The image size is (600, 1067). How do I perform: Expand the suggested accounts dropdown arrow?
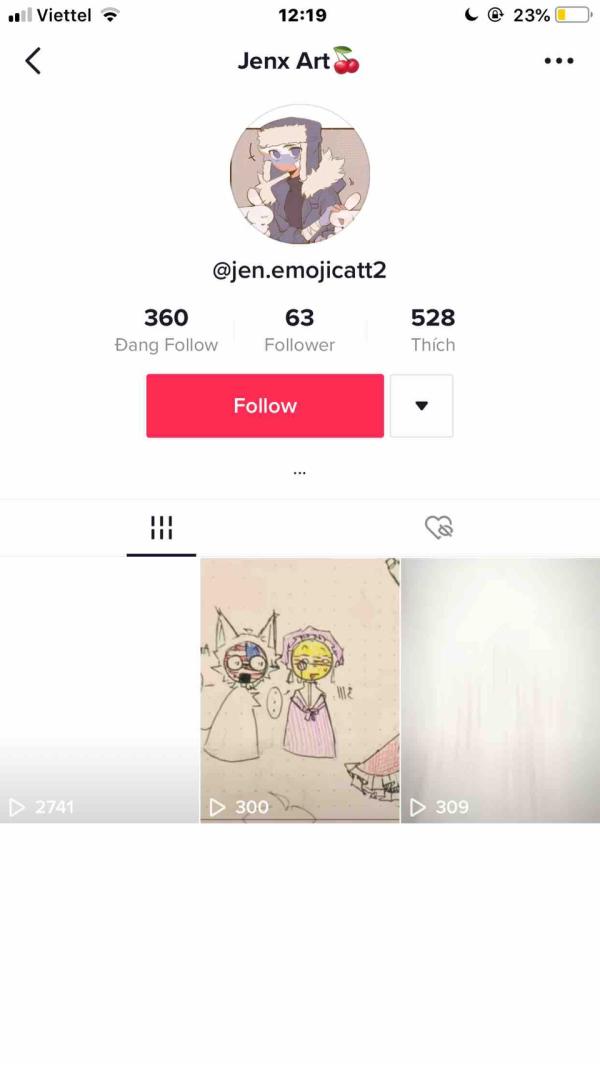tap(421, 405)
